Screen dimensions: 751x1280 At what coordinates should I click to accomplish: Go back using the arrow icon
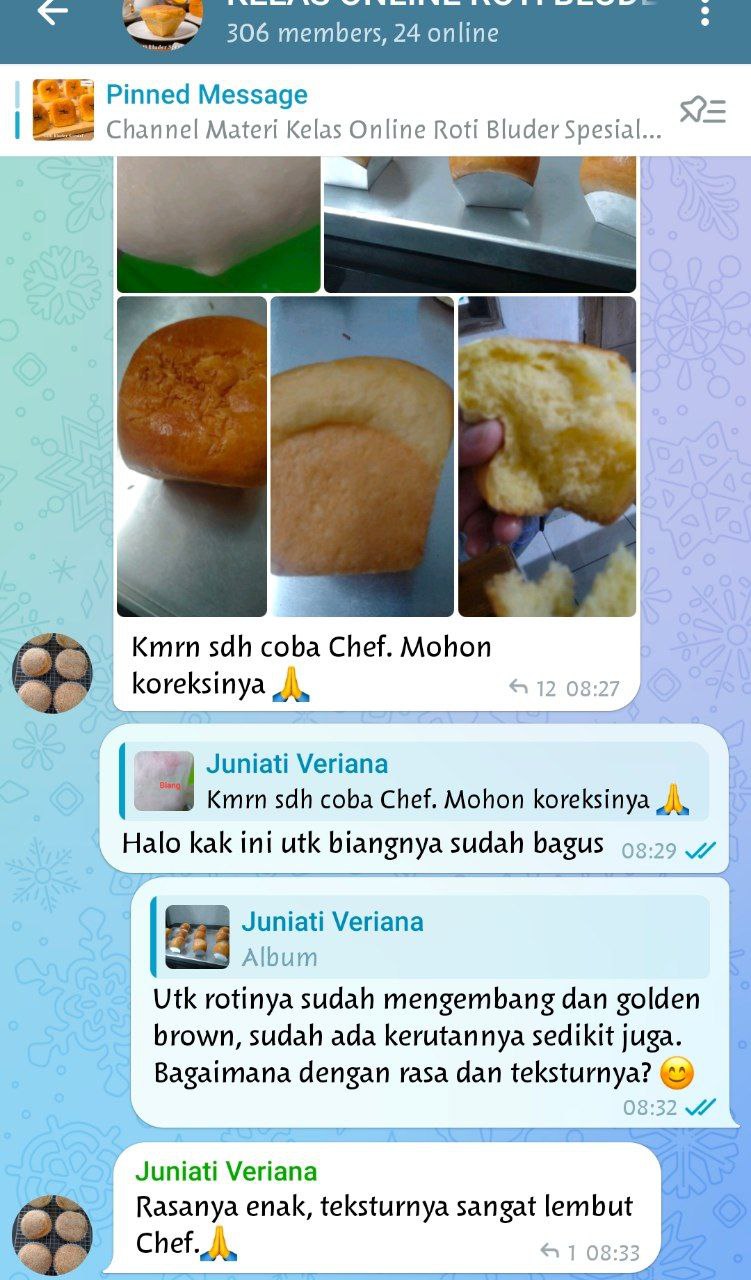click(52, 12)
